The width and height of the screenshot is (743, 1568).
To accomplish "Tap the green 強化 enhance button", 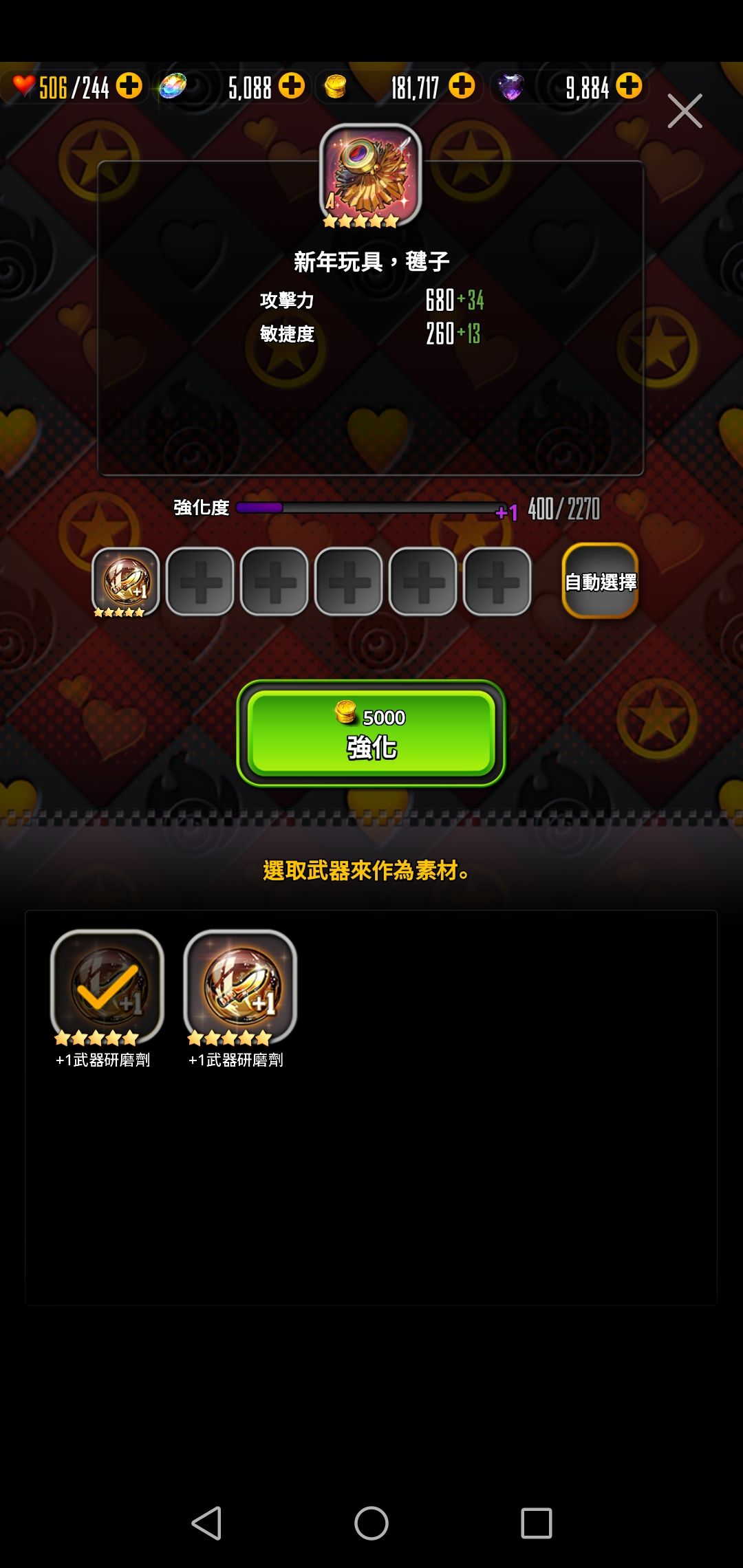I will [371, 733].
